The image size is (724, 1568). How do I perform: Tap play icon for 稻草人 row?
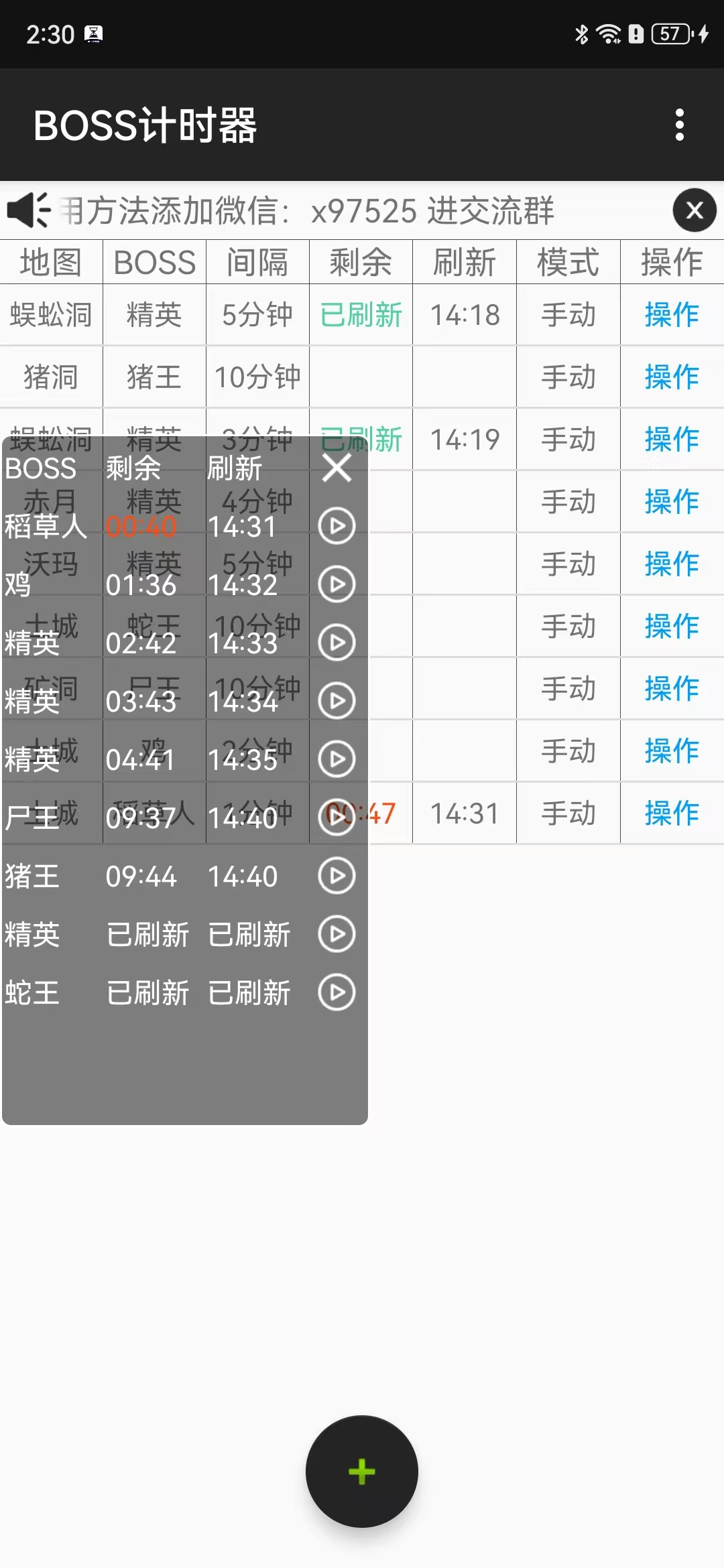click(337, 526)
